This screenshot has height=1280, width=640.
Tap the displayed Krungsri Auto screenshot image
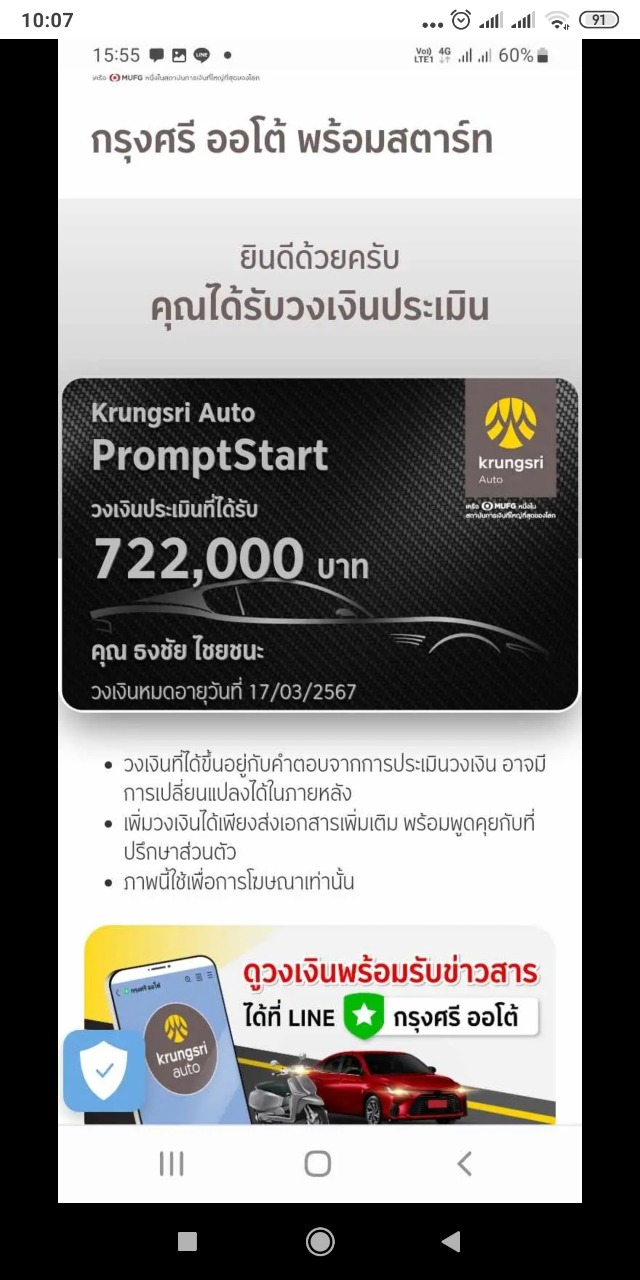pos(320,620)
